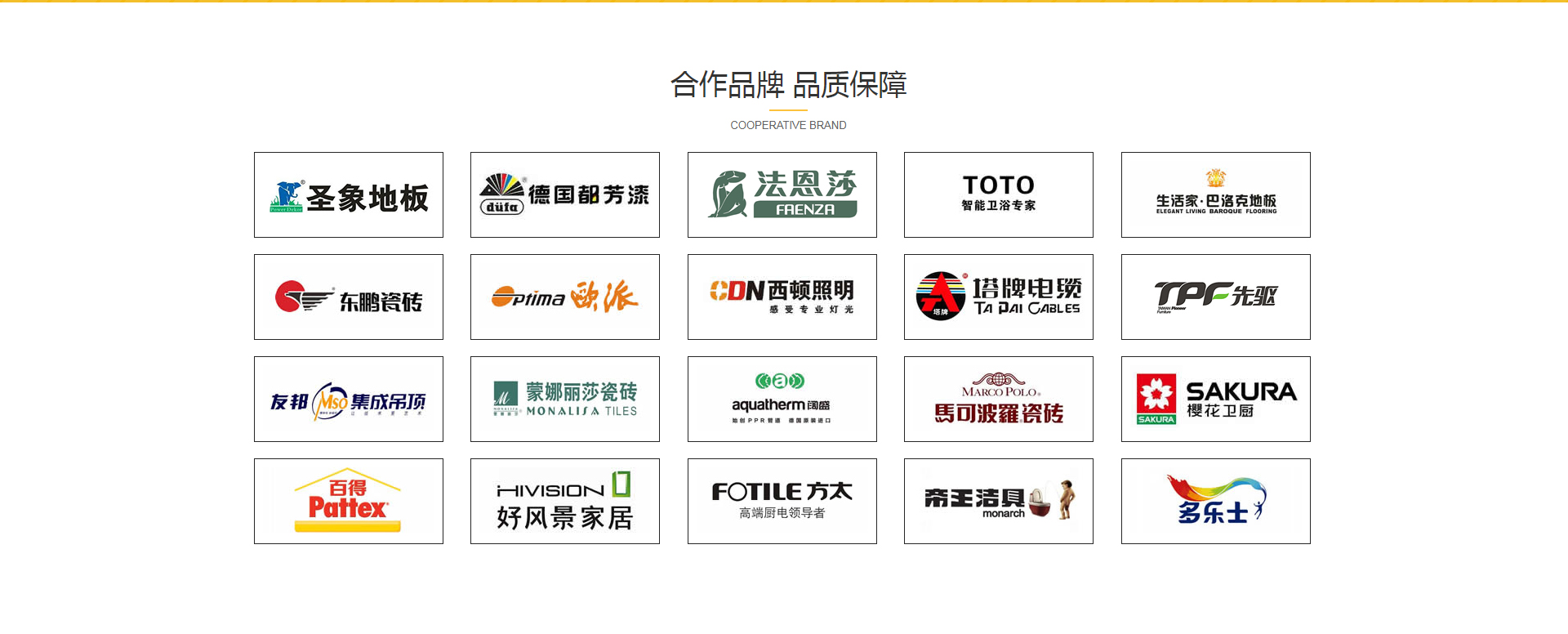Tap the CDN 西顿照明 tile
Viewport: 1568px width, 634px height.
point(782,297)
